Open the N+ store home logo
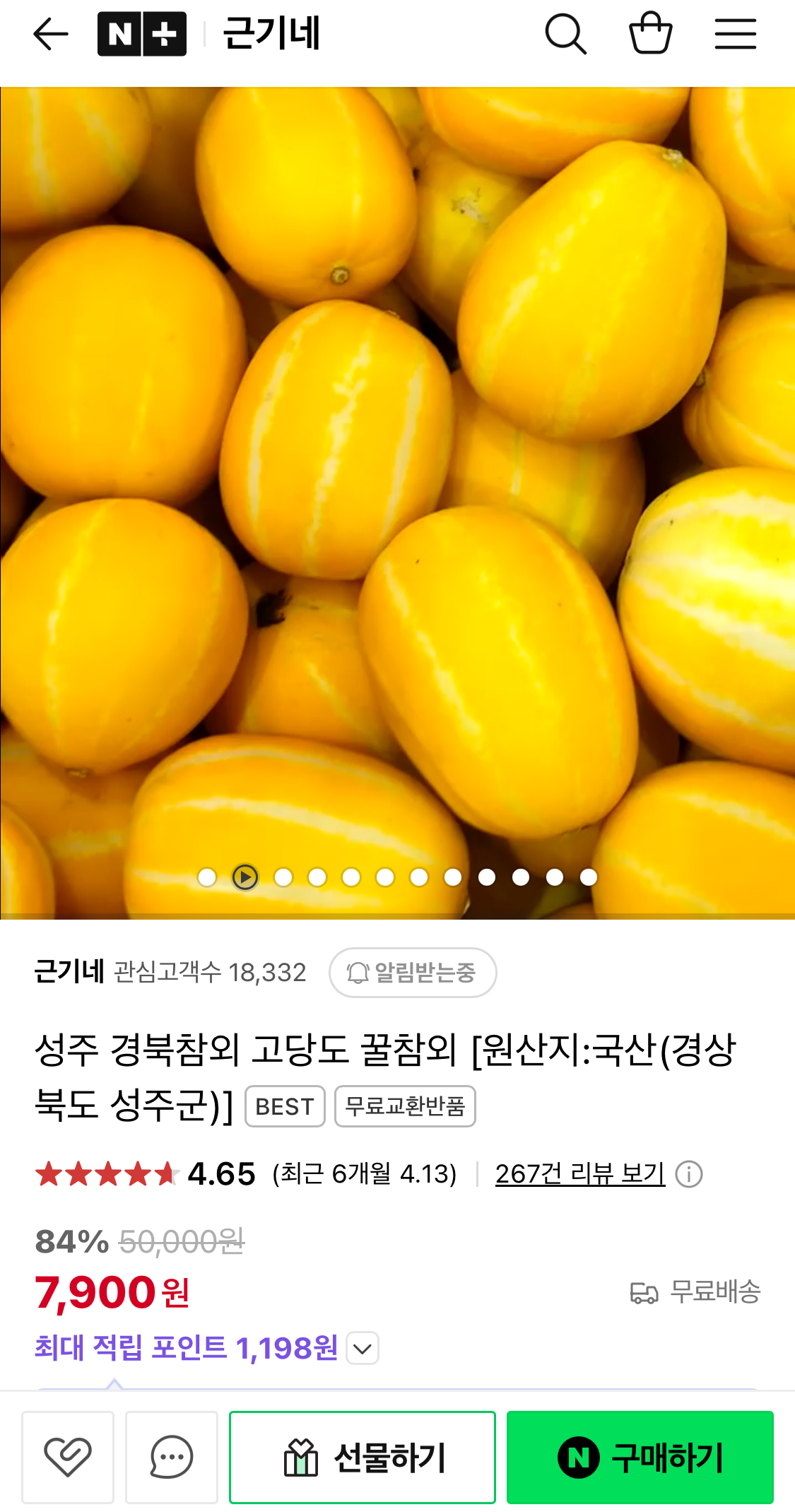This screenshot has height=1512, width=795. [x=142, y=34]
